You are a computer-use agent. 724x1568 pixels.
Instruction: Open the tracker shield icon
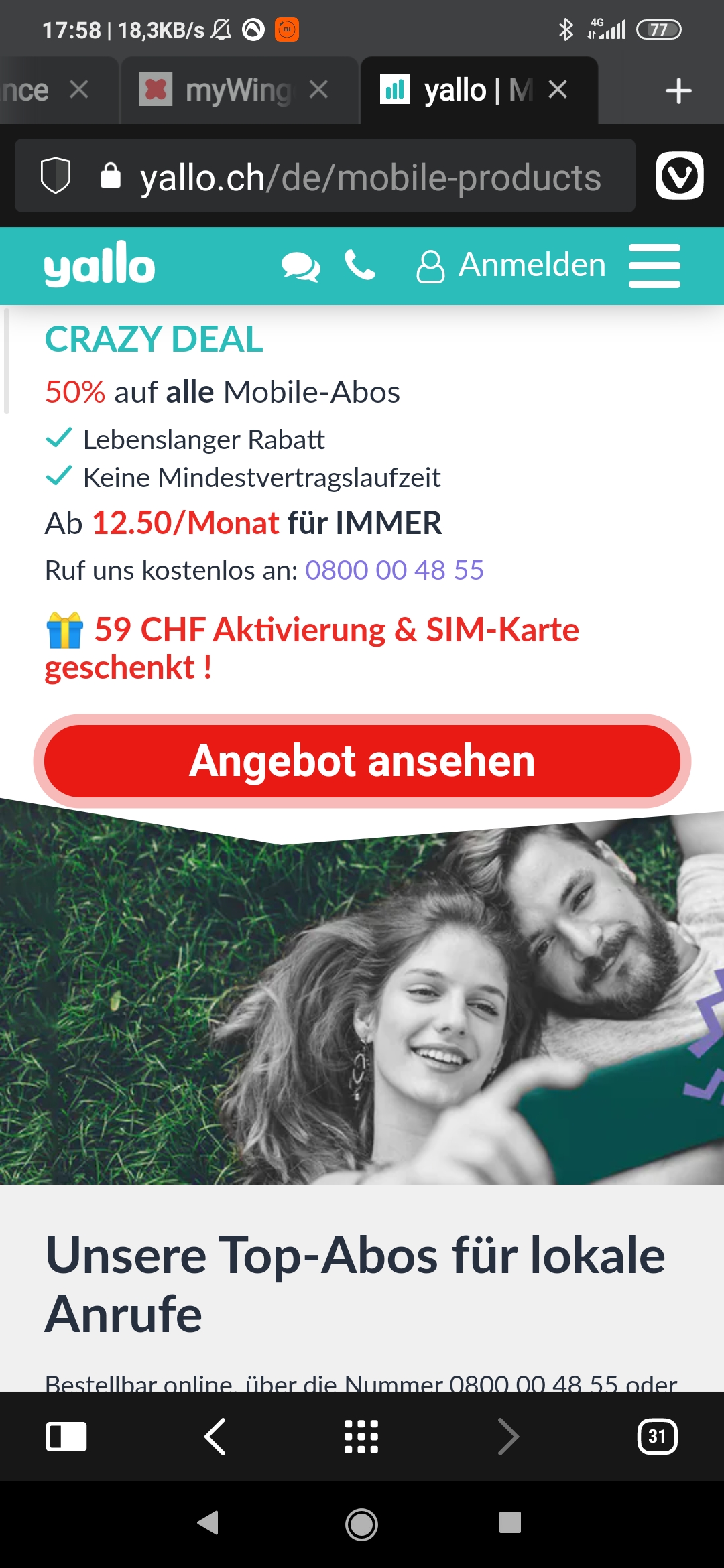point(56,176)
